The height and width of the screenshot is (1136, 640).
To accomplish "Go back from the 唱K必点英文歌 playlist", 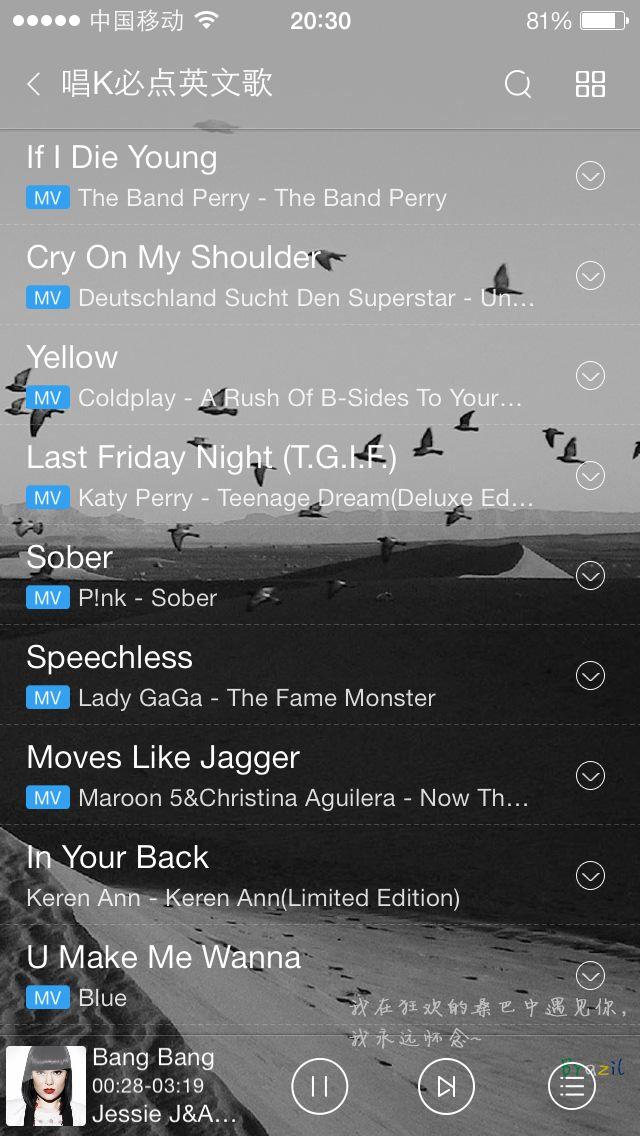I will [33, 84].
